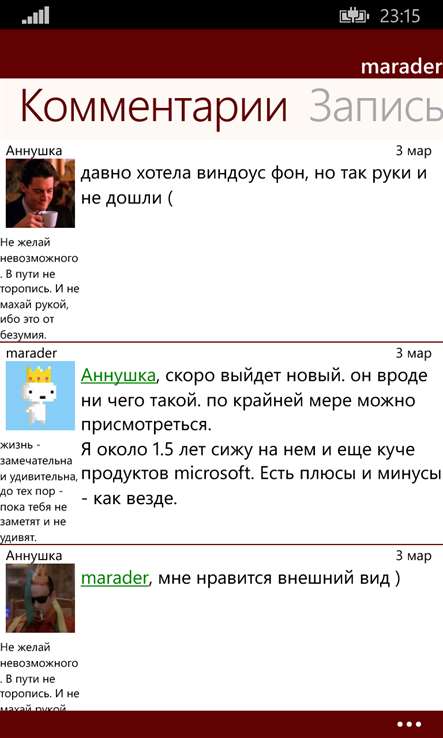The width and height of the screenshot is (443, 738).
Task: Open Аннушка's avatar with sunglasses
Action: click(x=40, y=598)
